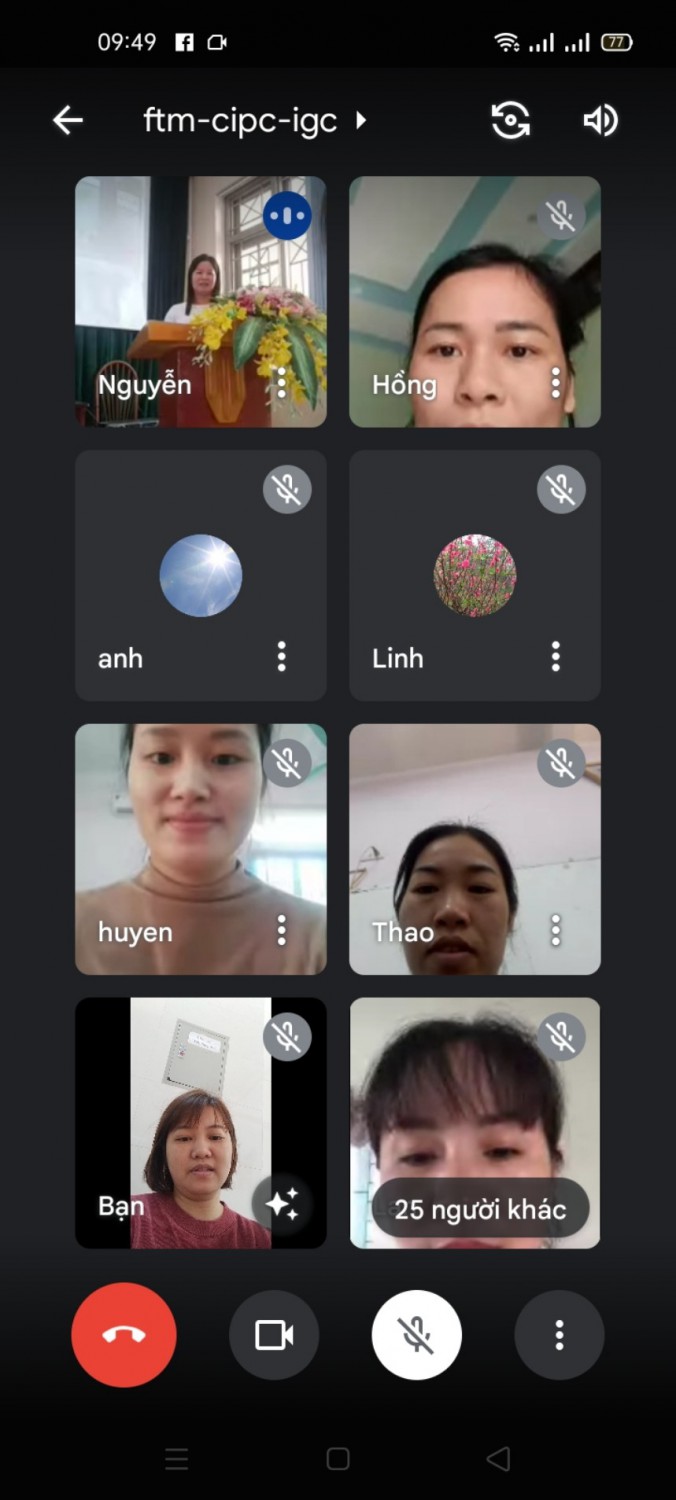Unmute your microphone
The height and width of the screenshot is (1500, 676).
pyautogui.click(x=417, y=1335)
